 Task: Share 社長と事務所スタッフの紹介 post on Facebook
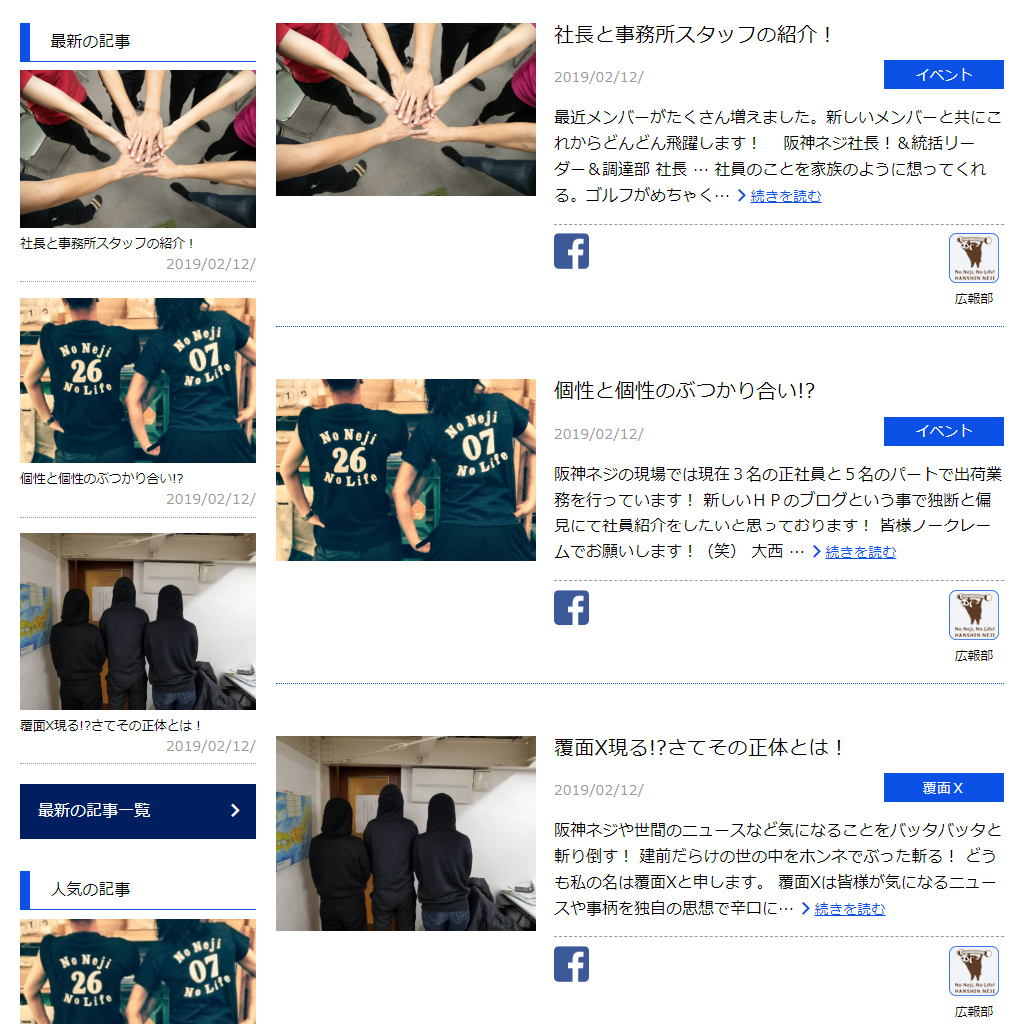point(571,251)
